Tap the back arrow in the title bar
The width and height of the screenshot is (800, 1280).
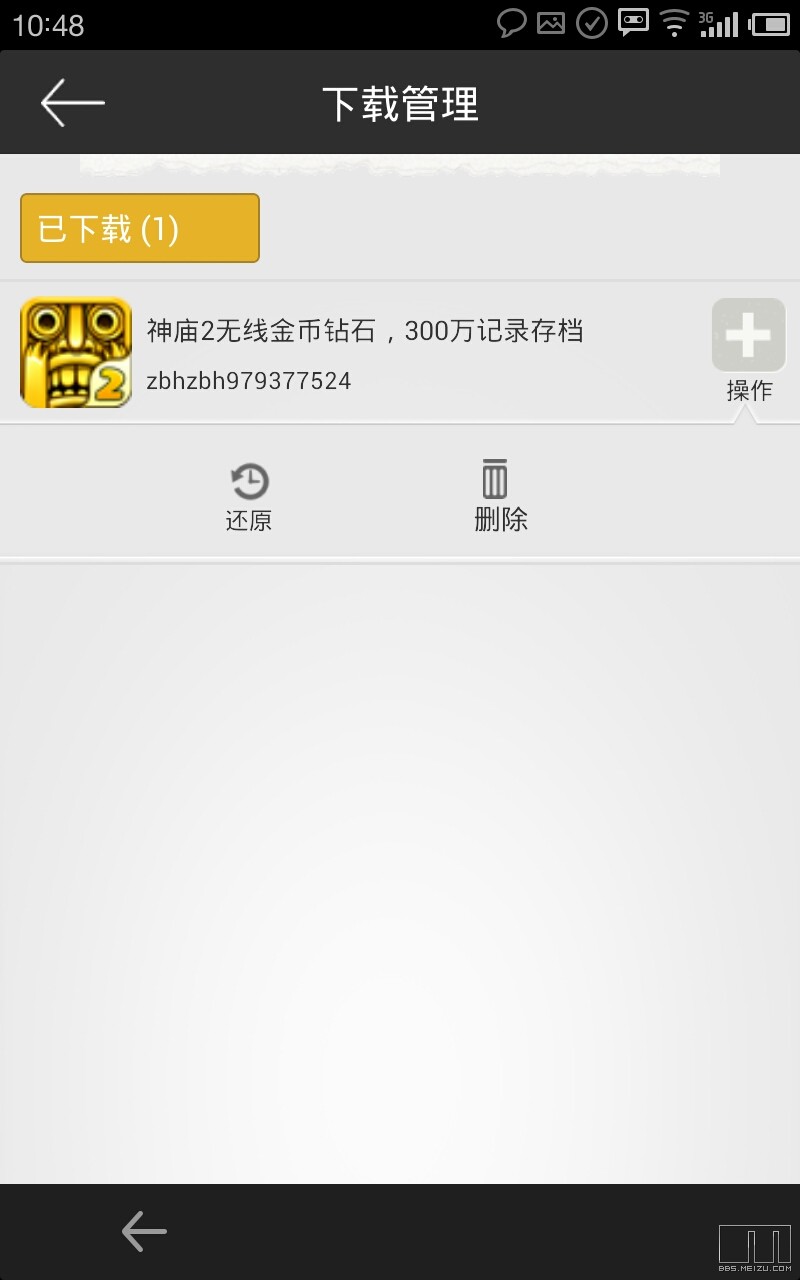pyautogui.click(x=70, y=101)
